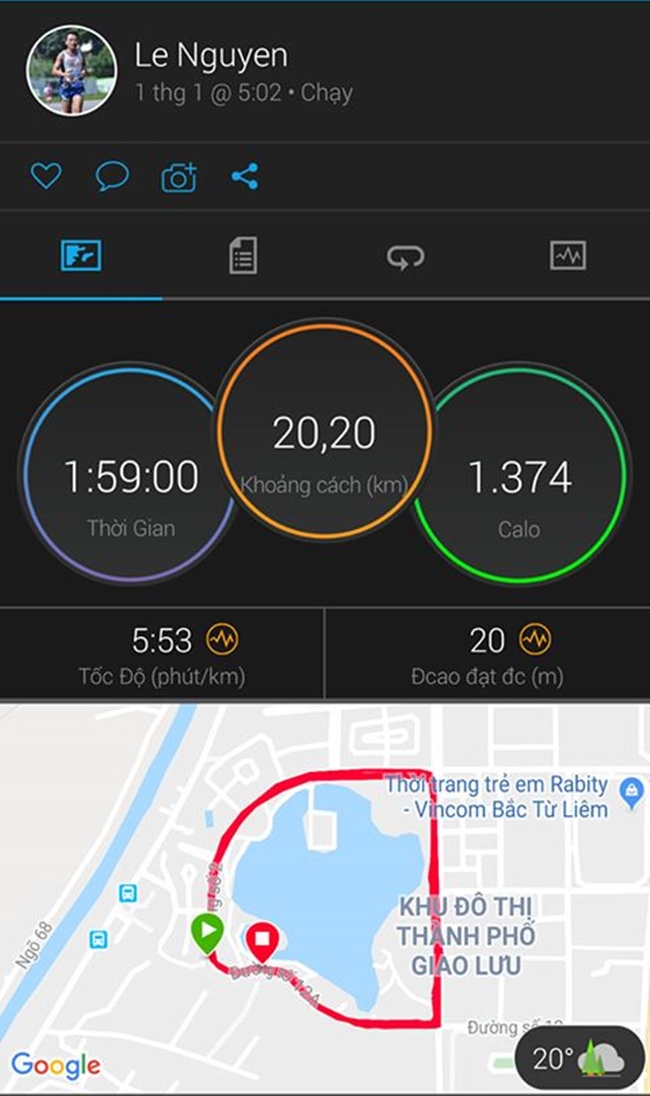Open the pace chart icon beside 5:53

(x=222, y=638)
